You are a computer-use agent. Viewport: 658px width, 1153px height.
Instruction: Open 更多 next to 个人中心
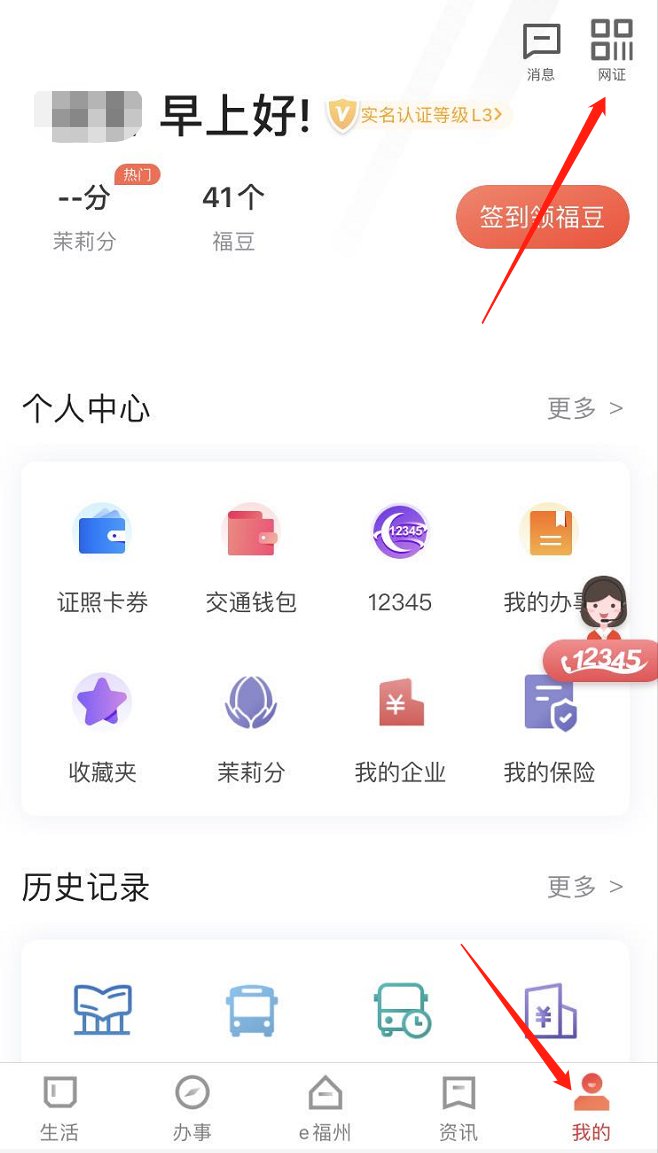pyautogui.click(x=585, y=408)
